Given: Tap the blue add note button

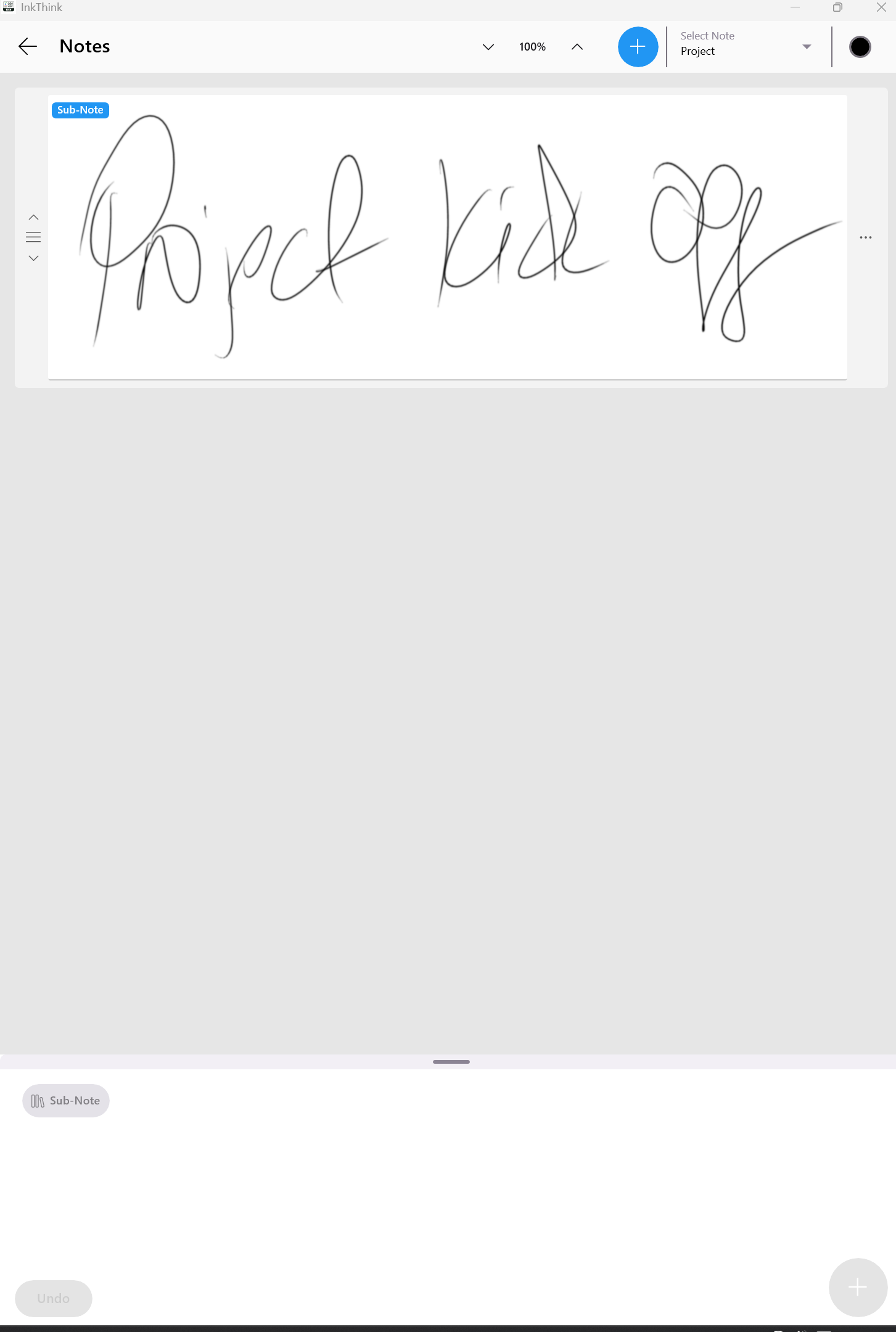Looking at the screenshot, I should click(x=638, y=47).
